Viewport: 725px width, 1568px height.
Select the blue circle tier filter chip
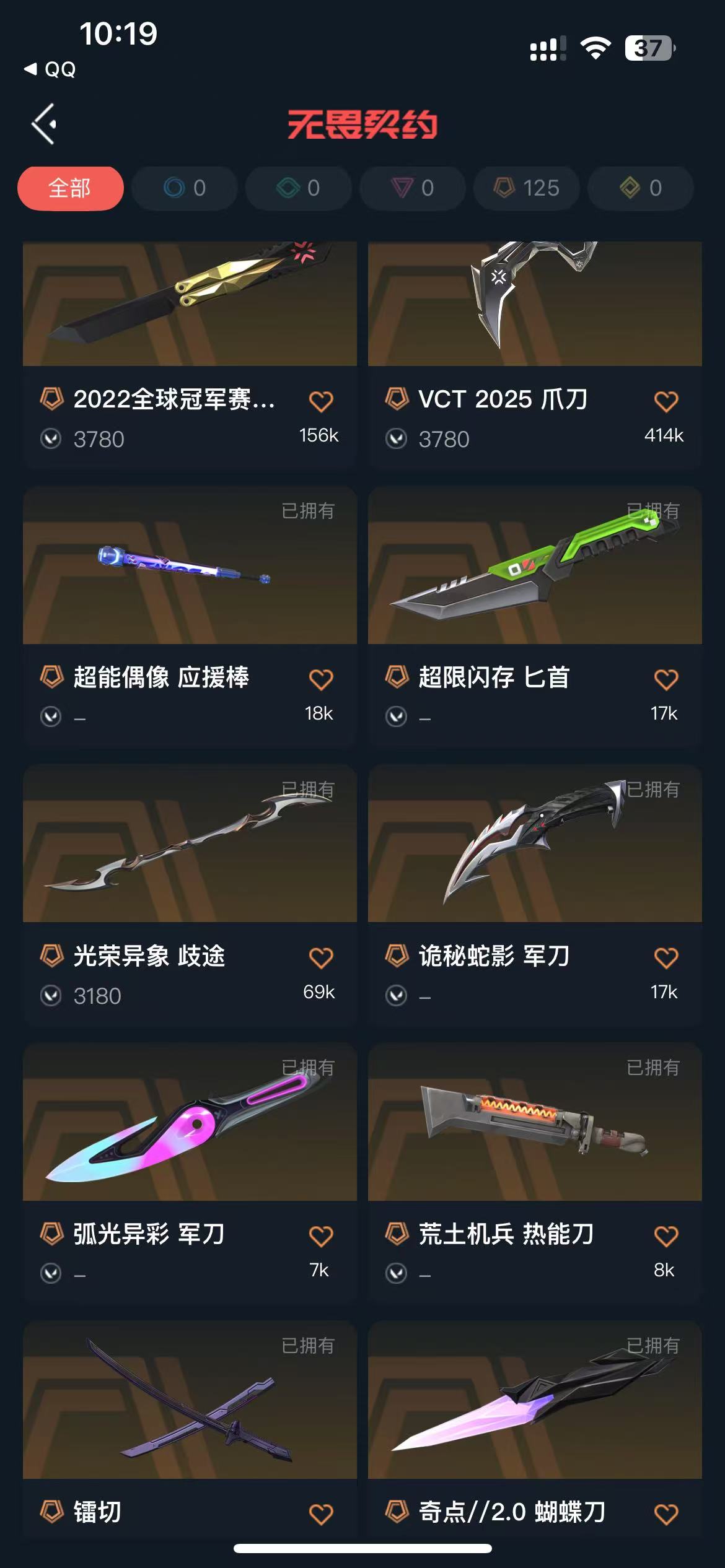(184, 188)
